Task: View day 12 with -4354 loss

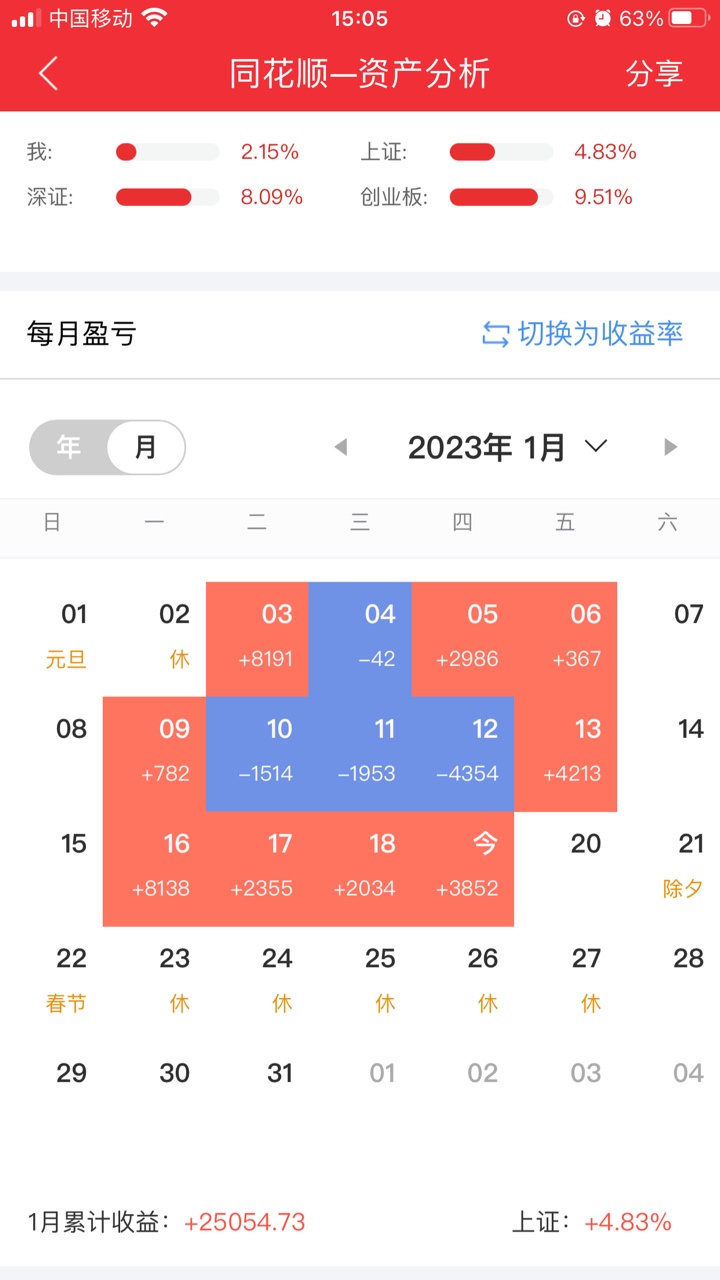Action: tap(463, 753)
